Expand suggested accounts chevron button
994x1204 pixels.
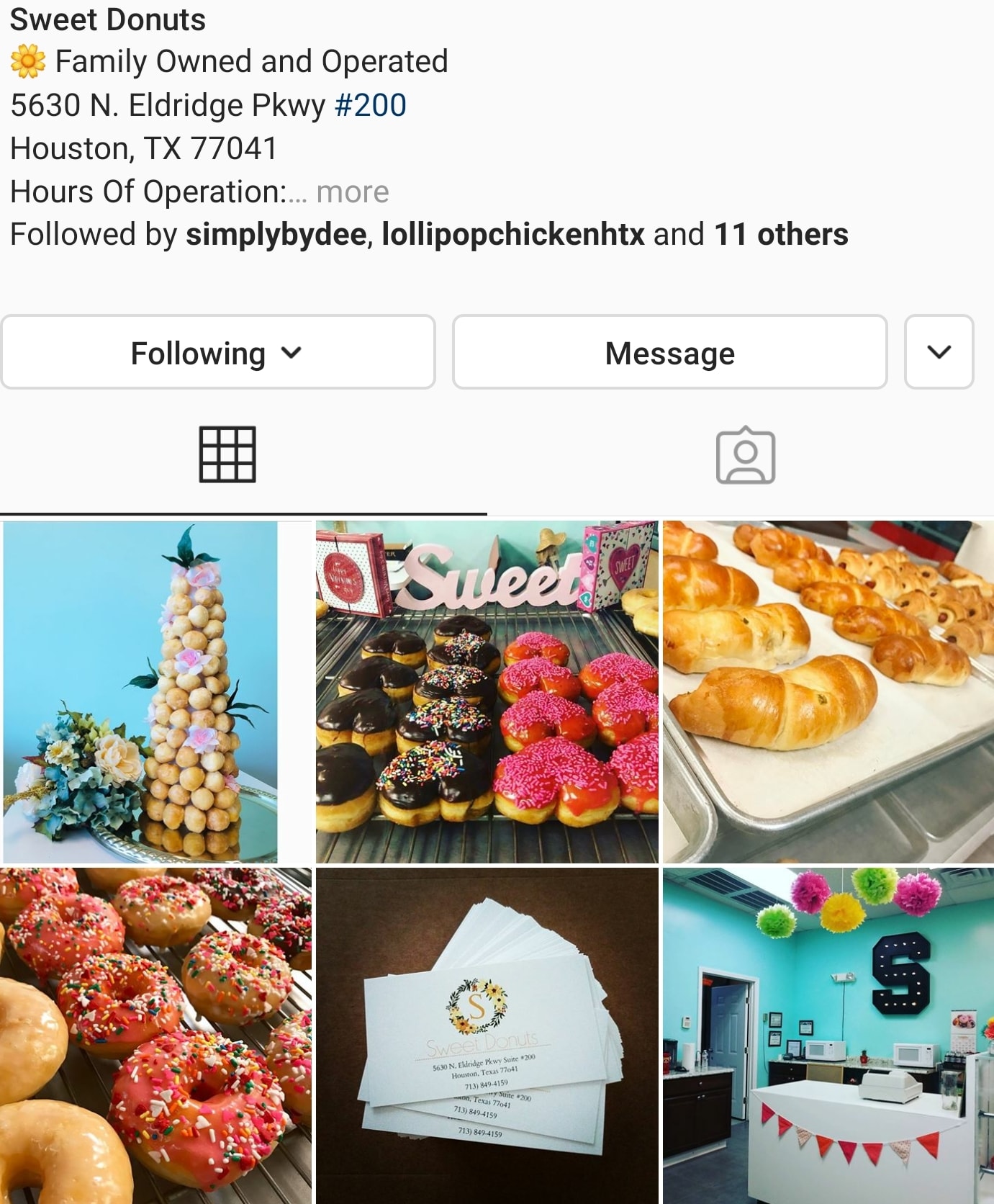point(939,352)
